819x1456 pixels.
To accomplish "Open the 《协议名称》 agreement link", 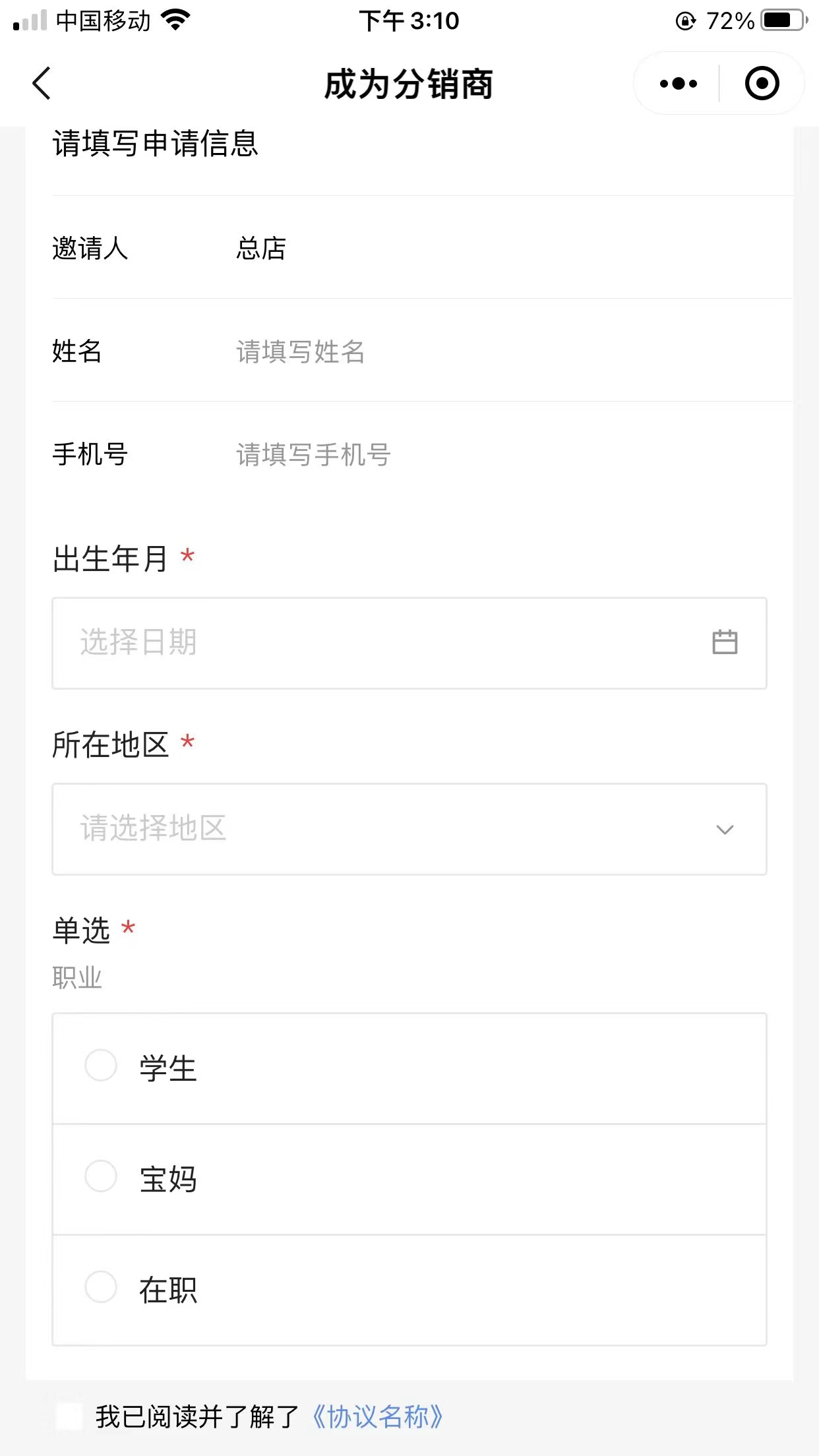I will [x=377, y=1416].
